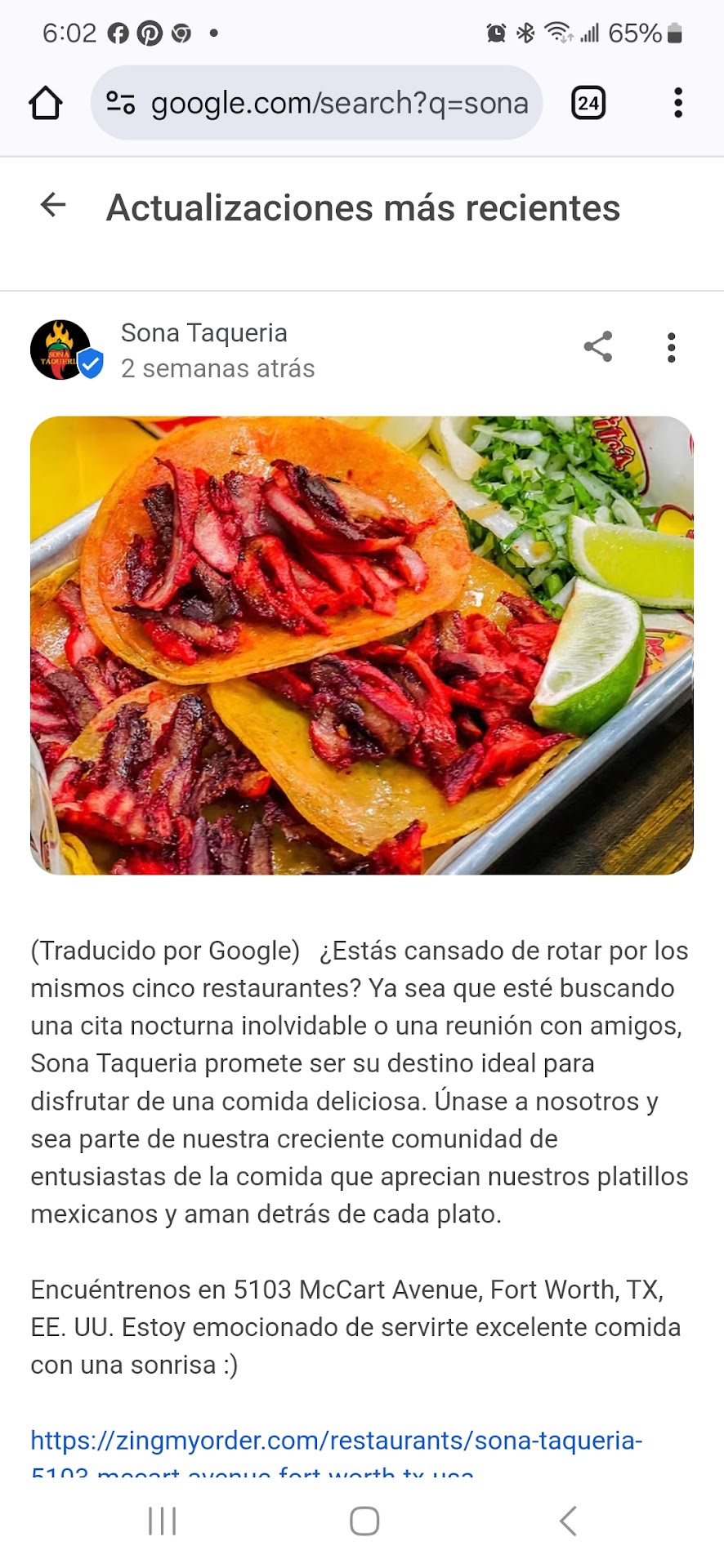View the tacos photo in full
The image size is (724, 1568).
click(x=362, y=645)
